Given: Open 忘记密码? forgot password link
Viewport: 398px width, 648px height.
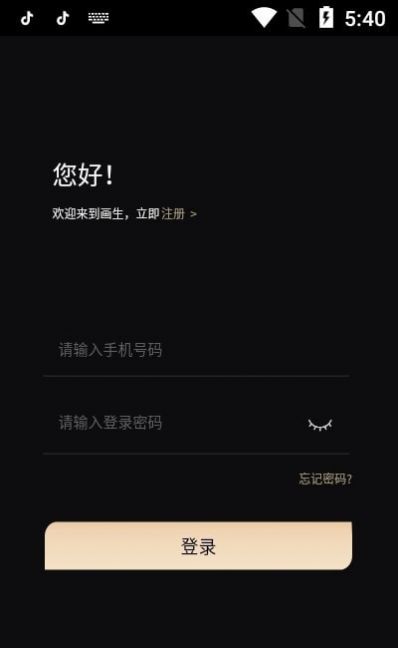Looking at the screenshot, I should (325, 479).
